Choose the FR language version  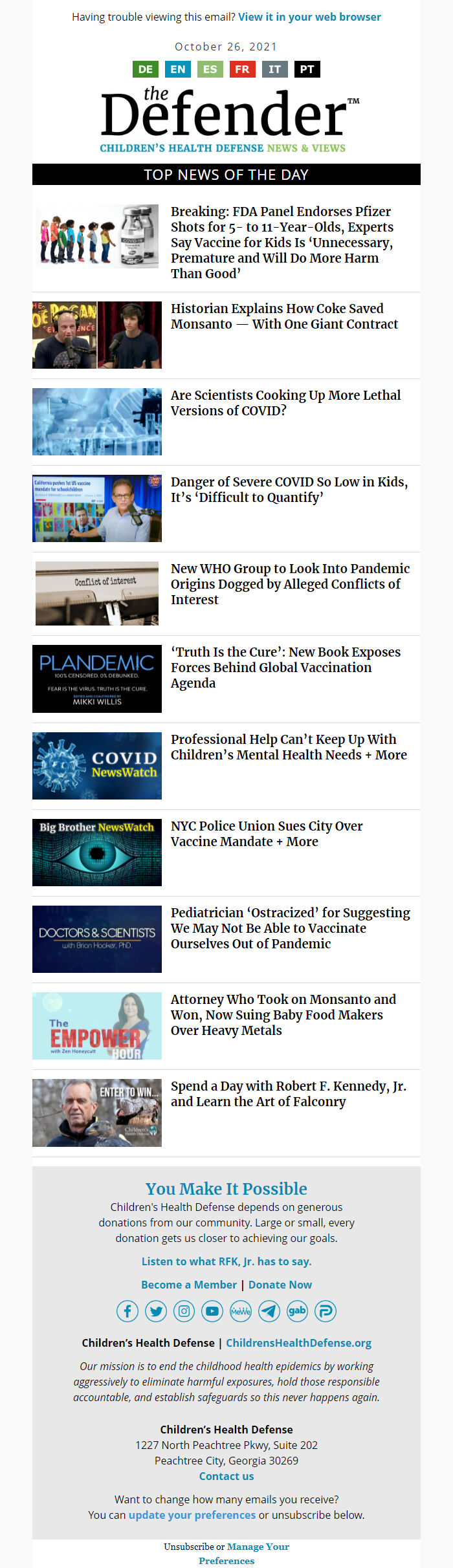tap(242, 69)
